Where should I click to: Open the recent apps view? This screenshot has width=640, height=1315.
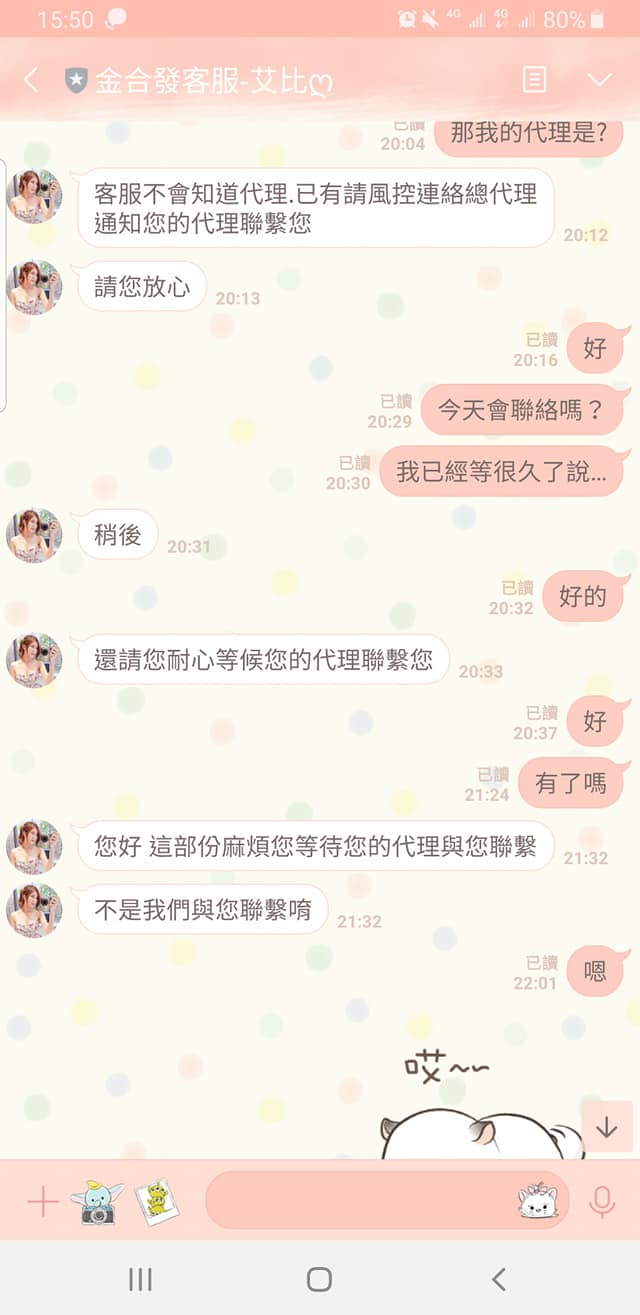[140, 1278]
